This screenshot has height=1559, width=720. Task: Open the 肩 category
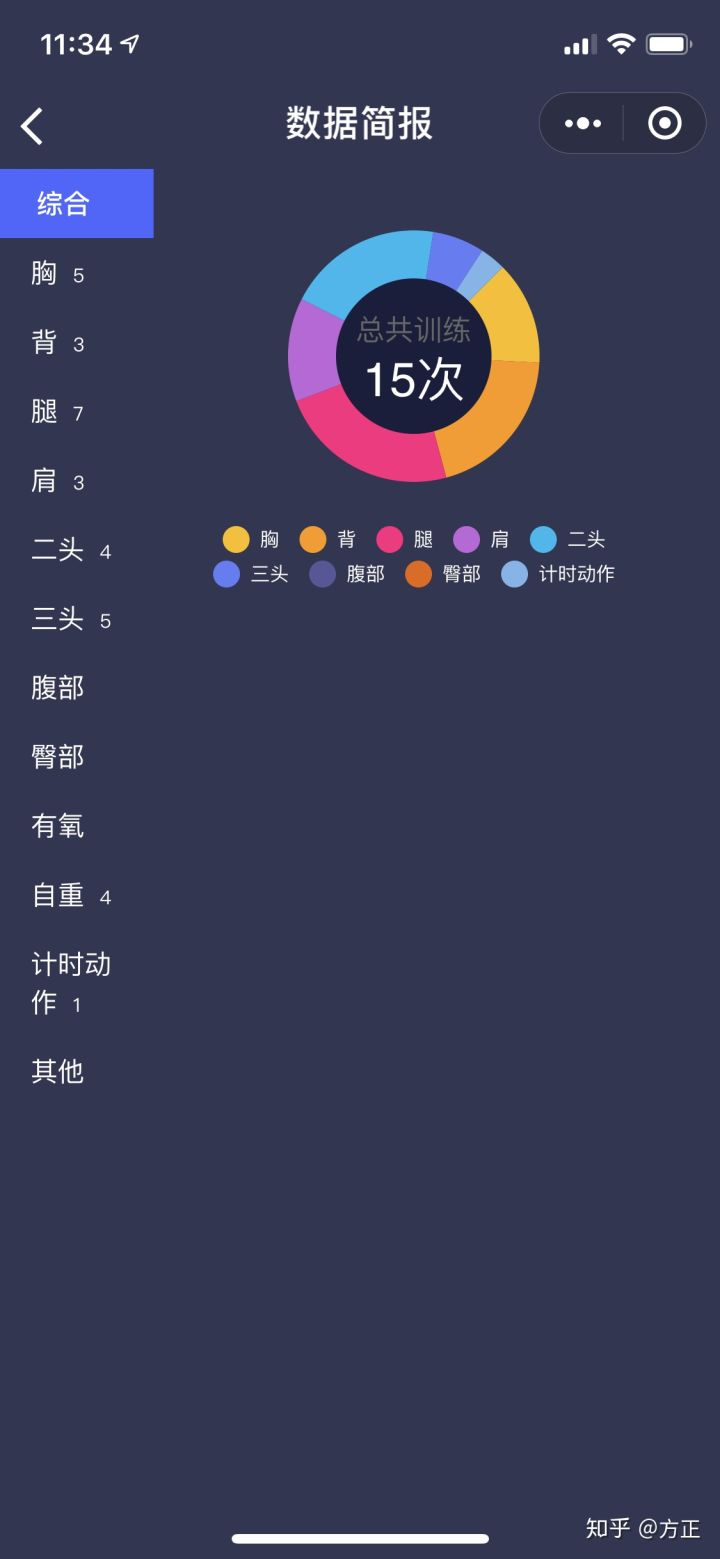tap(57, 481)
